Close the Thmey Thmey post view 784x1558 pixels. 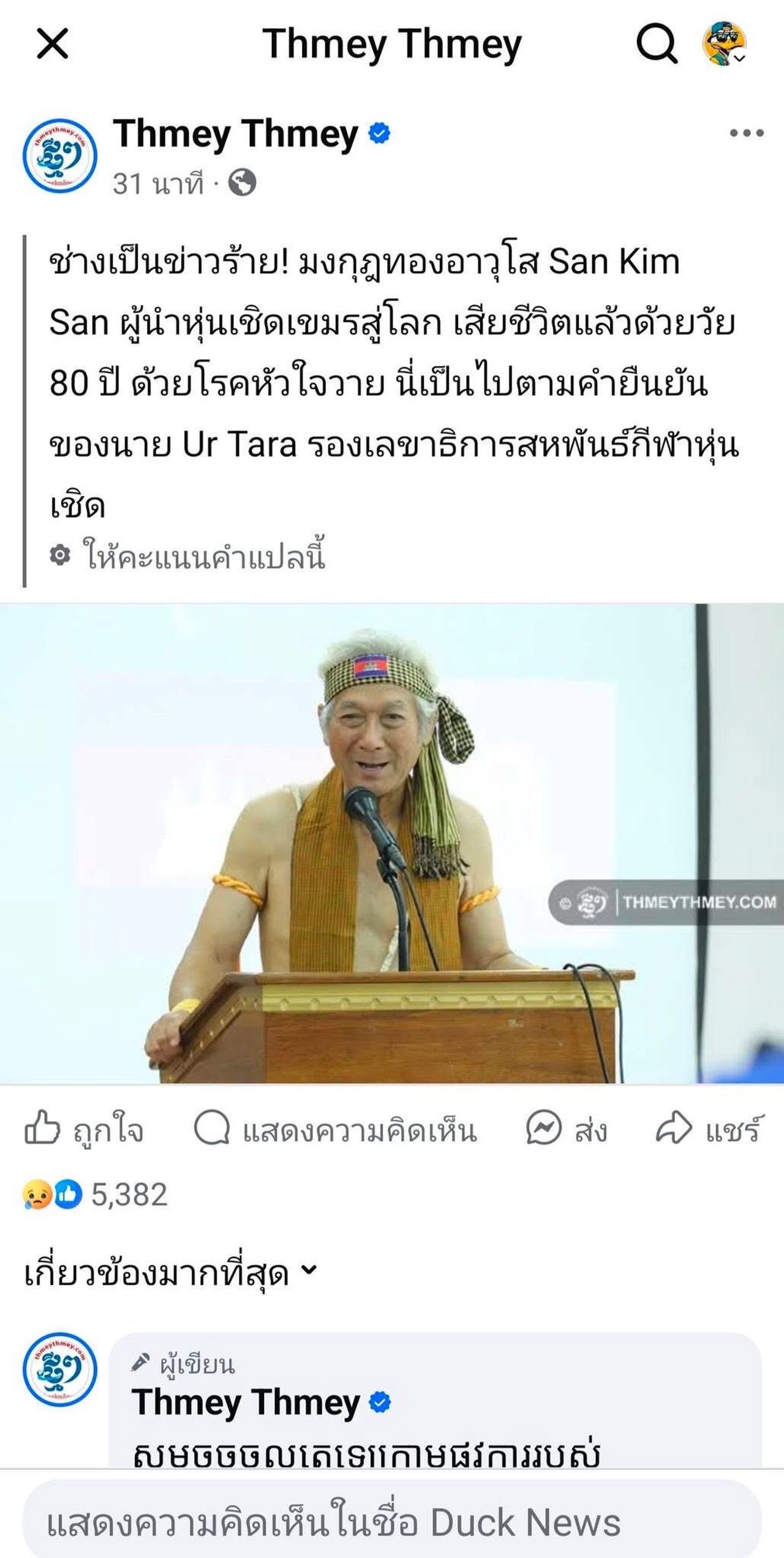[x=53, y=45]
